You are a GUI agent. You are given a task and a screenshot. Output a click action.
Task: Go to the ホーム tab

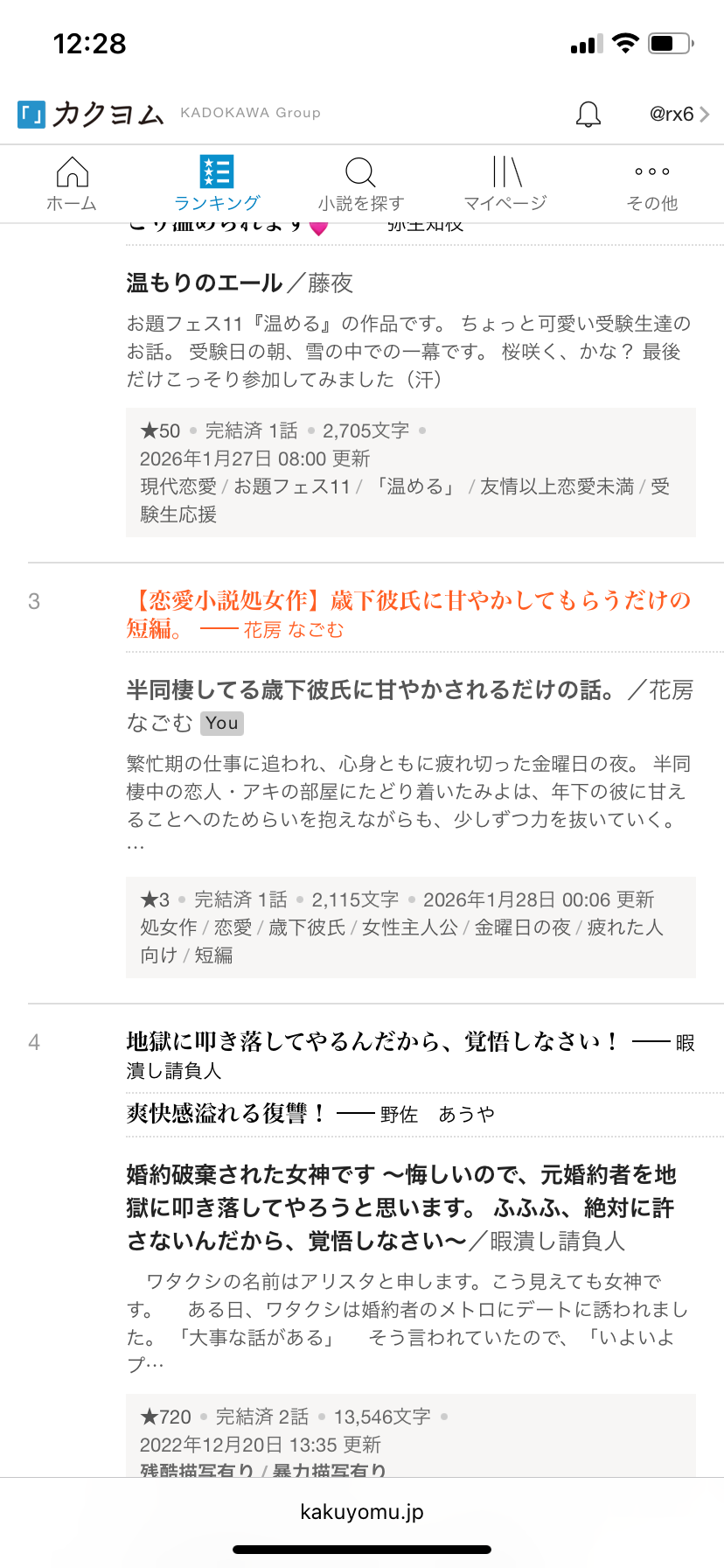pos(72,185)
